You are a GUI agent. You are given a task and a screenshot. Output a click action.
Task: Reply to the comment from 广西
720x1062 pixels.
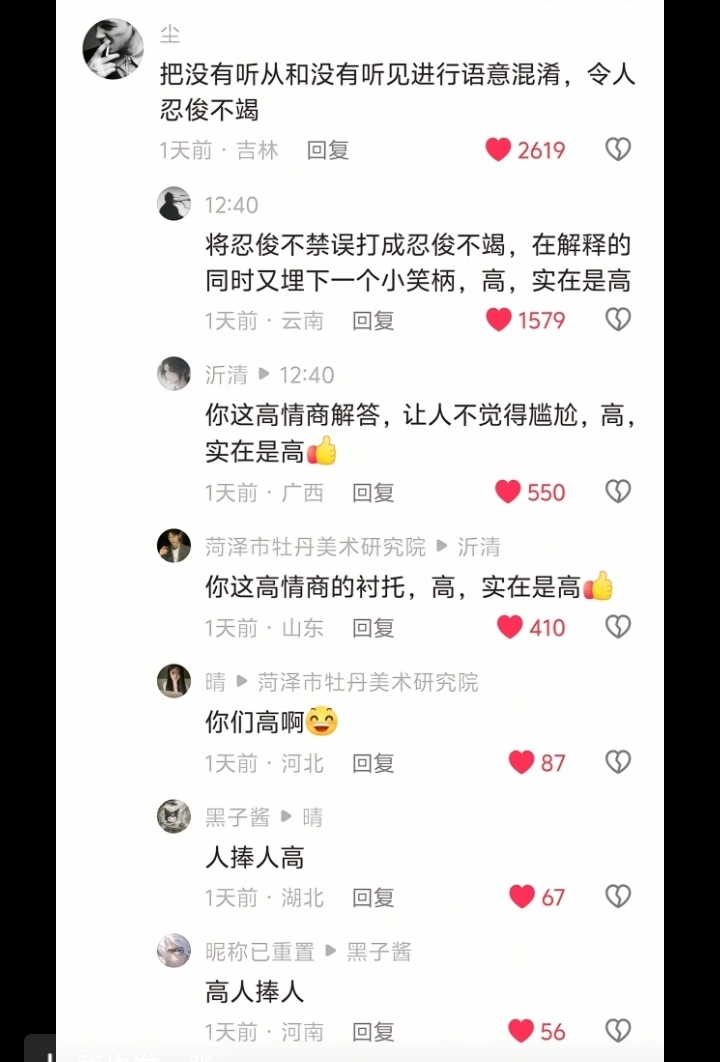tap(373, 492)
